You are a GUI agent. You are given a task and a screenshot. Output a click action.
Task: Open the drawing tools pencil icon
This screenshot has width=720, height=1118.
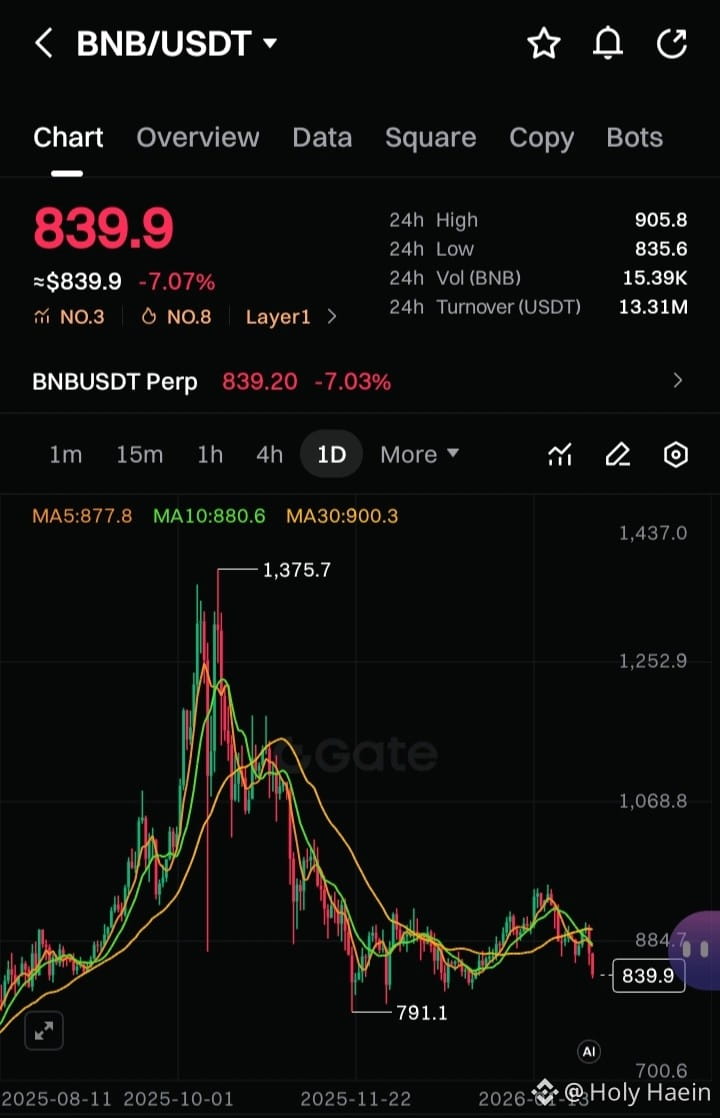coord(618,455)
